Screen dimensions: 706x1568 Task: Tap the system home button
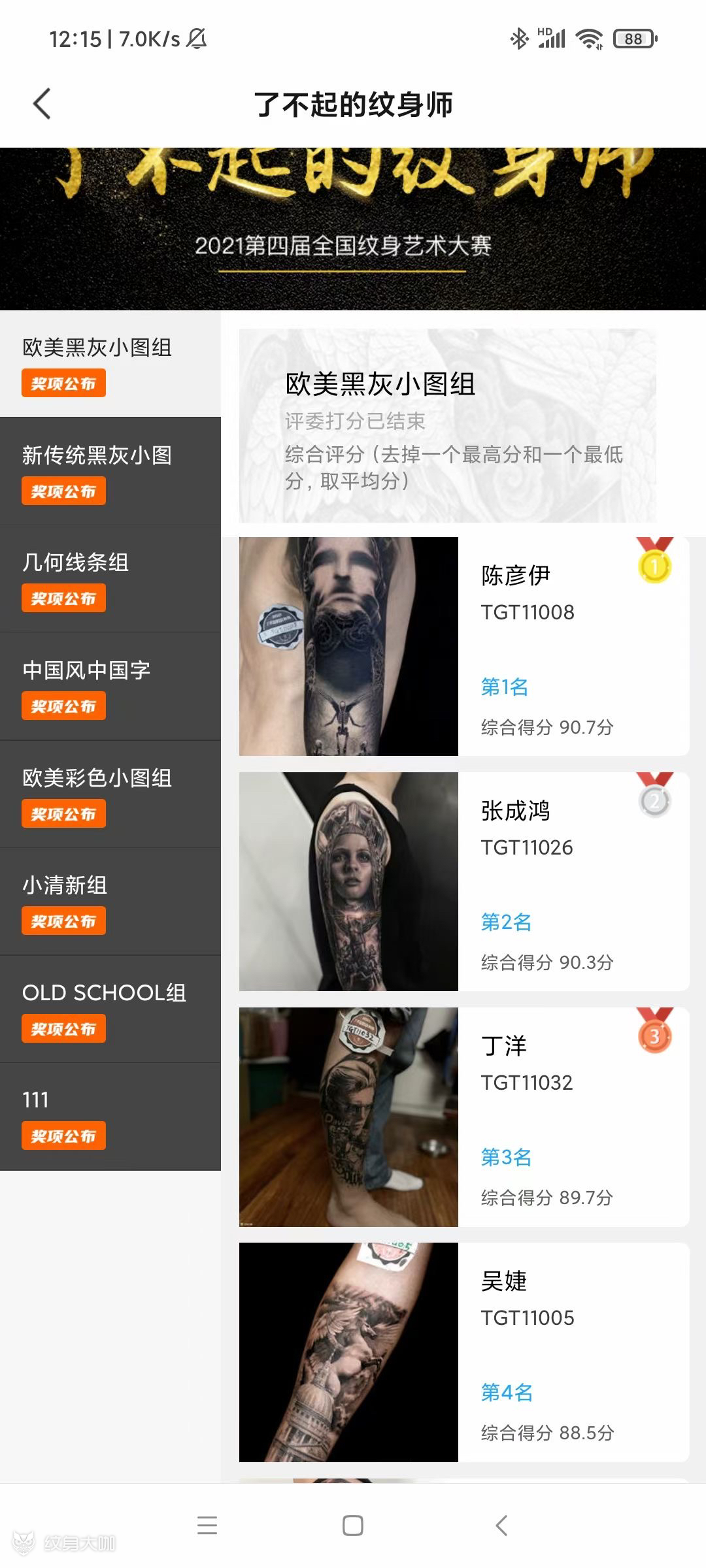pyautogui.click(x=353, y=1526)
